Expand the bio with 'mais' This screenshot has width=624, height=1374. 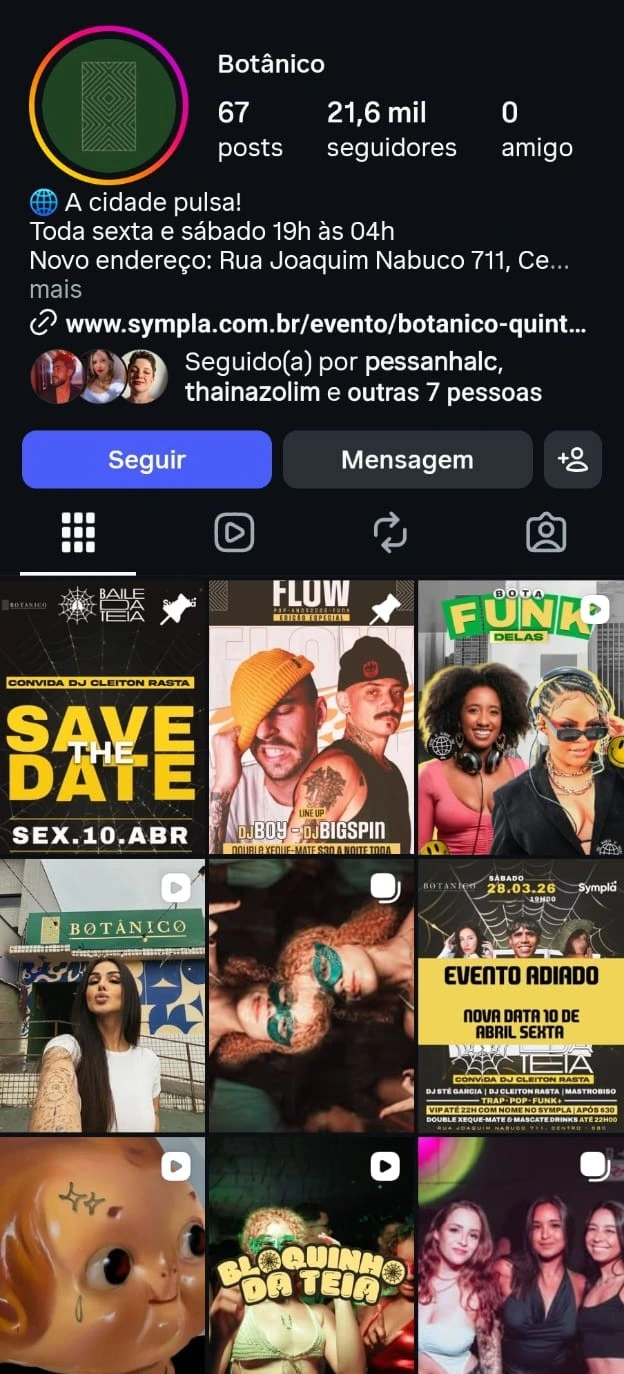click(x=56, y=290)
